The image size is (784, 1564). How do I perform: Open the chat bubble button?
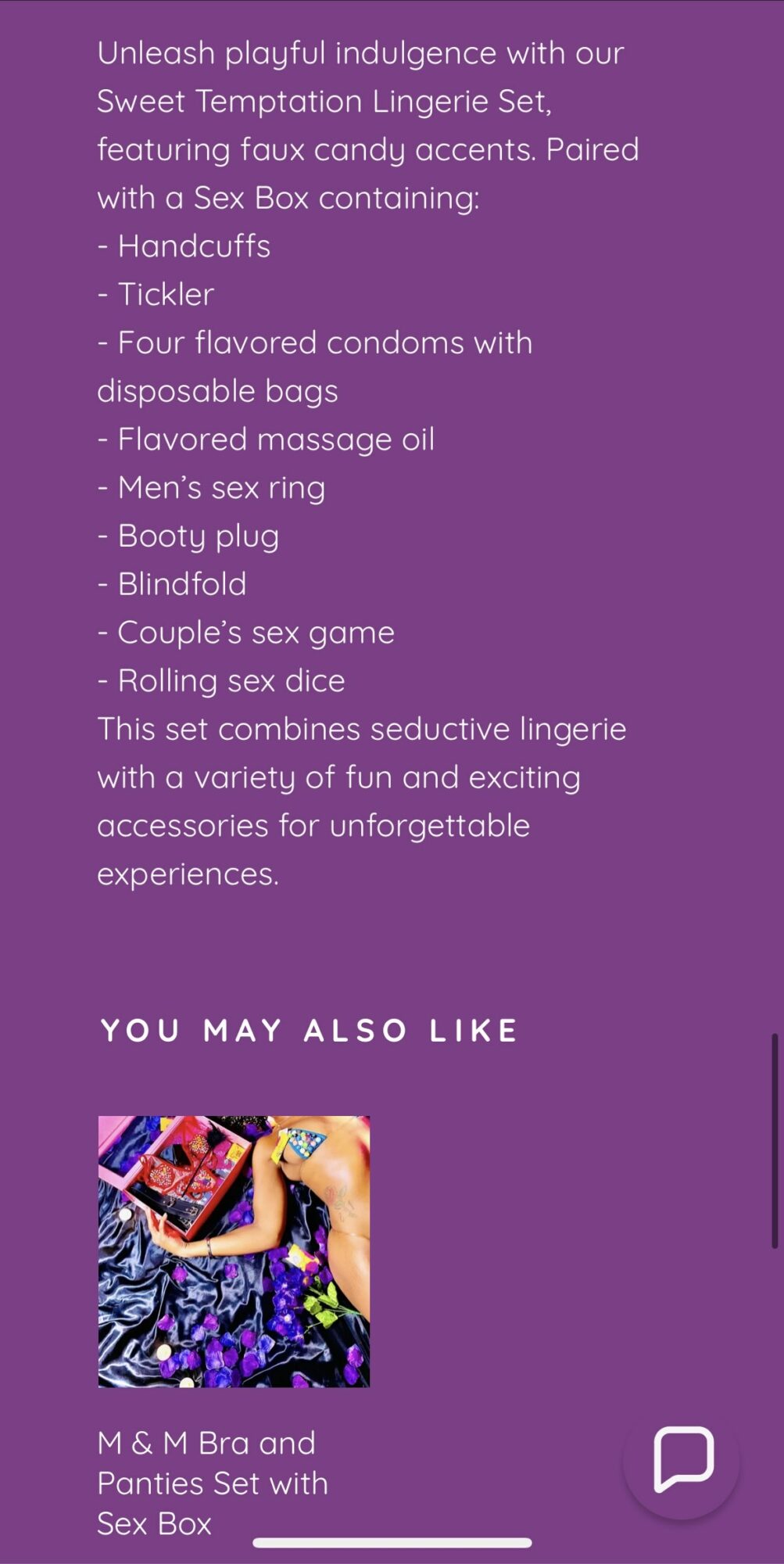point(682,1459)
